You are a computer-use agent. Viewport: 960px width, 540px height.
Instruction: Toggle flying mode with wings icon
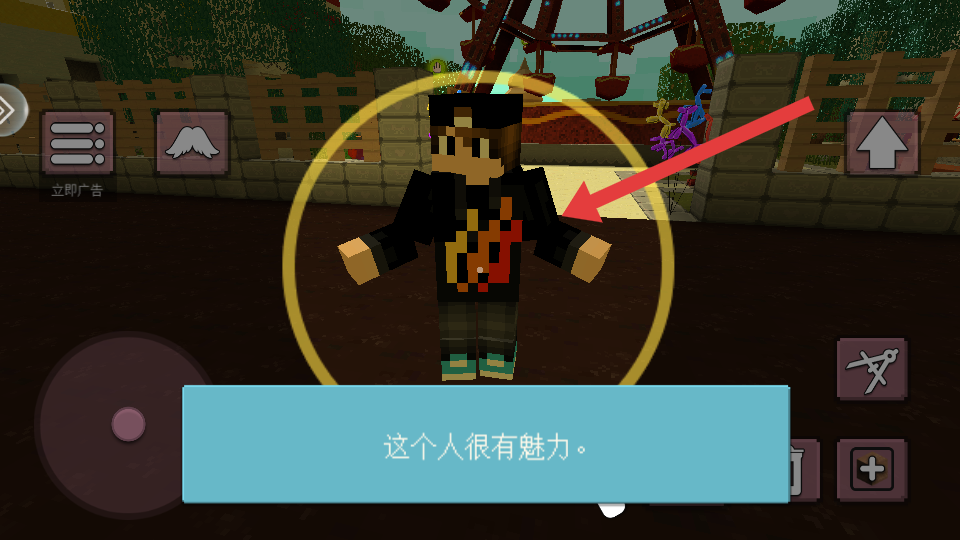193,143
